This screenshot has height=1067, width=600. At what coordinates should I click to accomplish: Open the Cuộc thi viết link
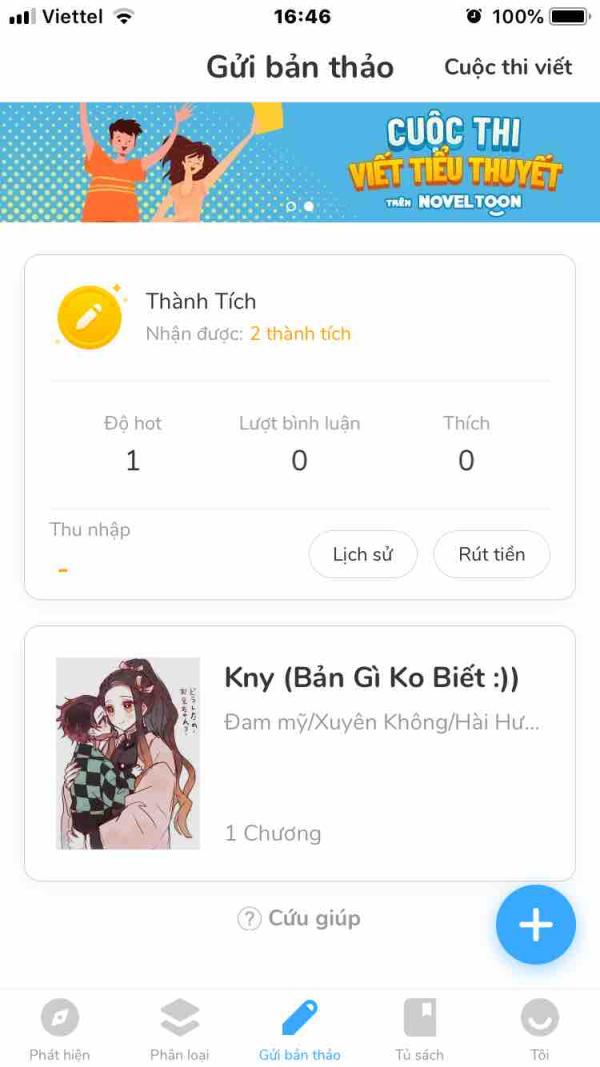coord(508,67)
